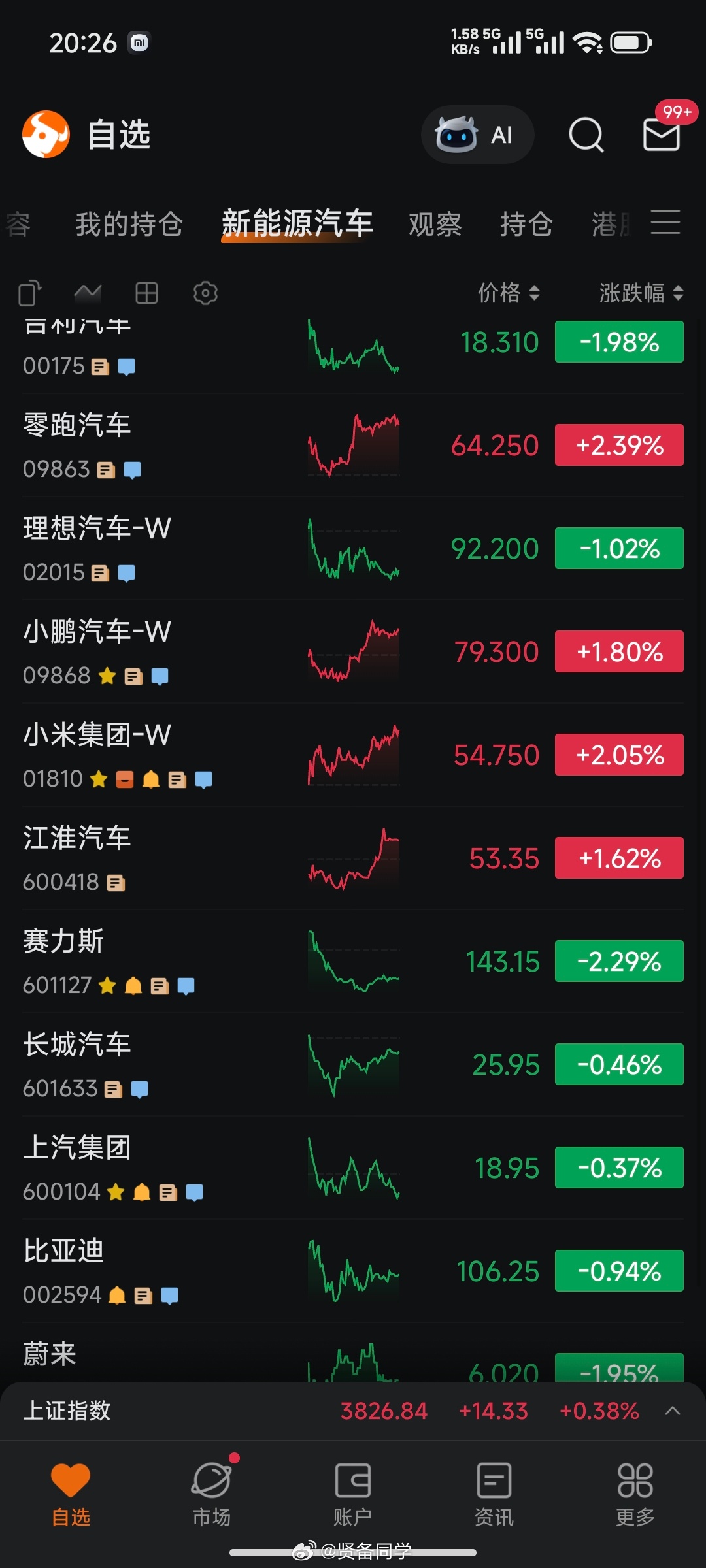Open 理想汽车-W stock row
This screenshot has height=1568, width=706.
click(x=353, y=549)
